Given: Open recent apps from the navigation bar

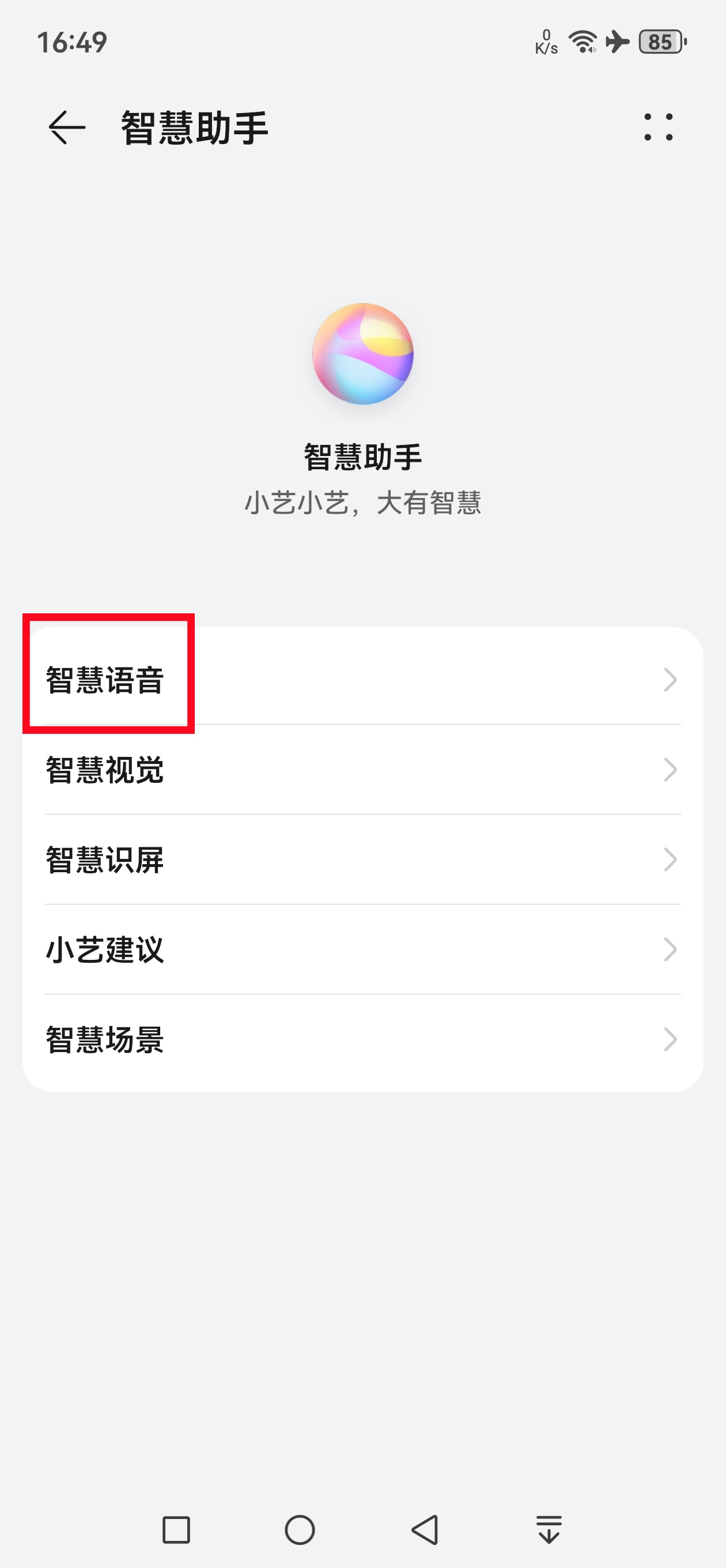Looking at the screenshot, I should (x=176, y=1529).
